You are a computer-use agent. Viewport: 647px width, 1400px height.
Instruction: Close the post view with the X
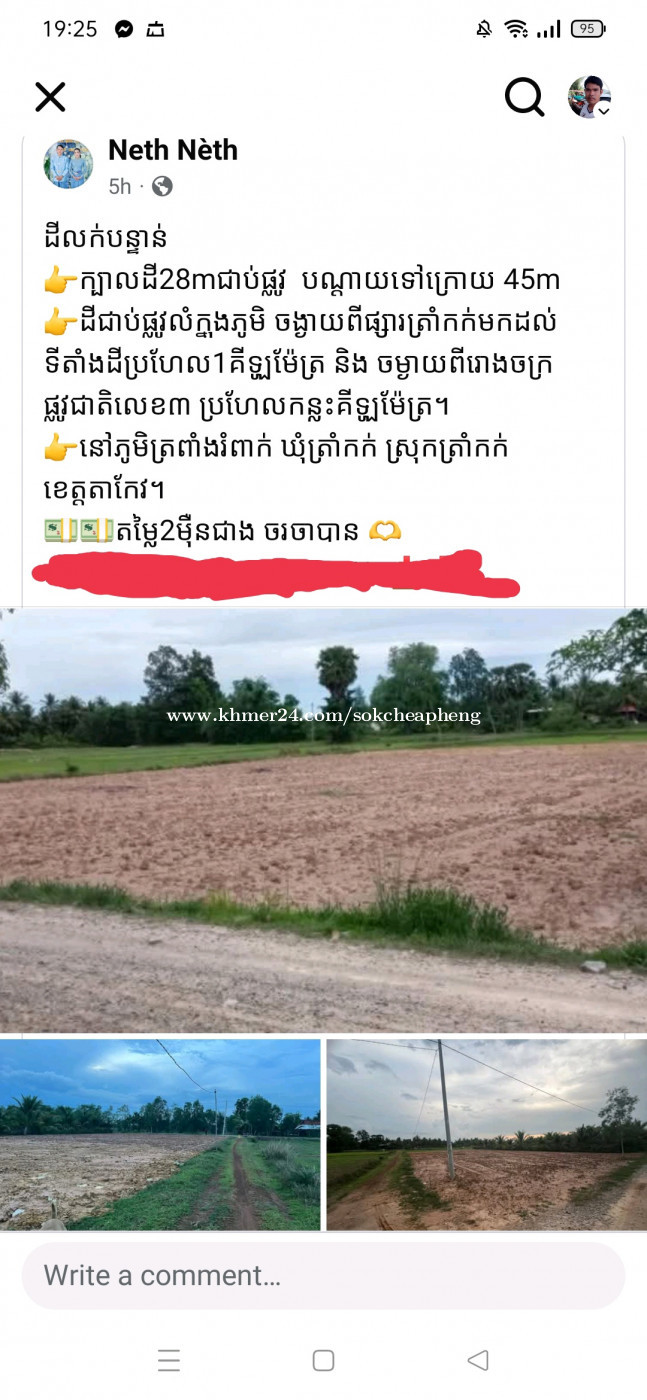pyautogui.click(x=50, y=97)
